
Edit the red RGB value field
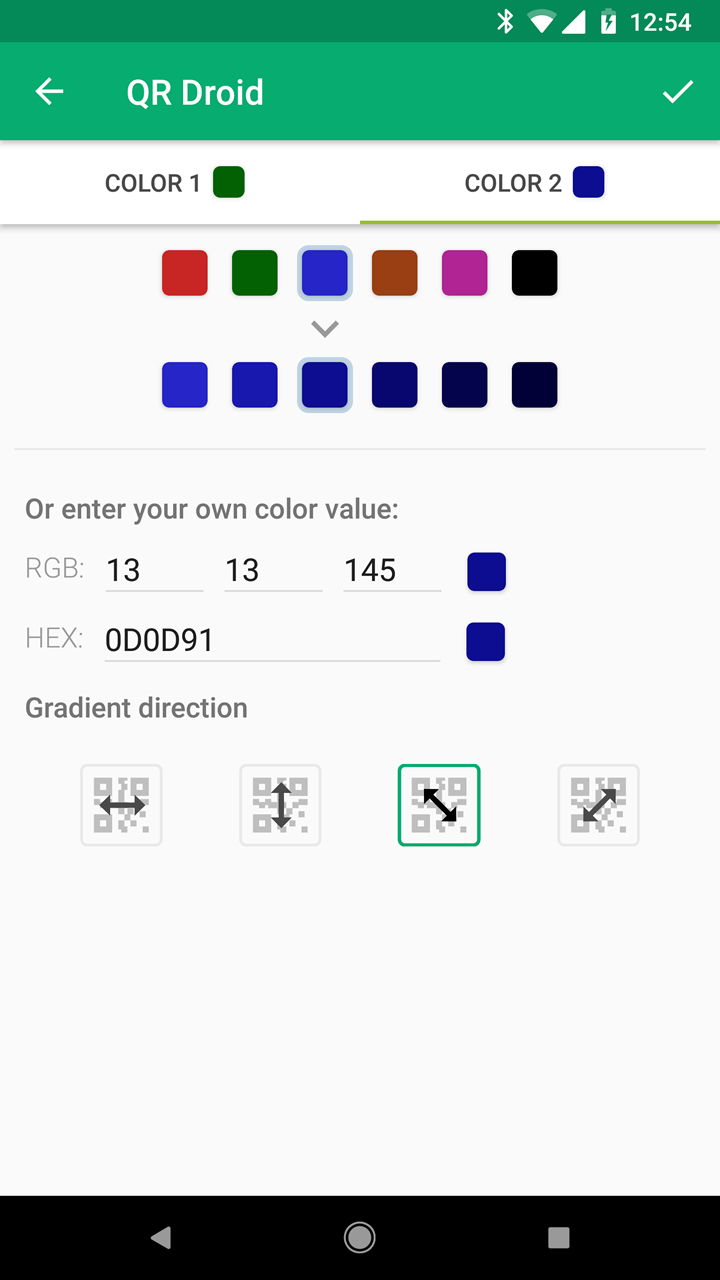[x=154, y=570]
